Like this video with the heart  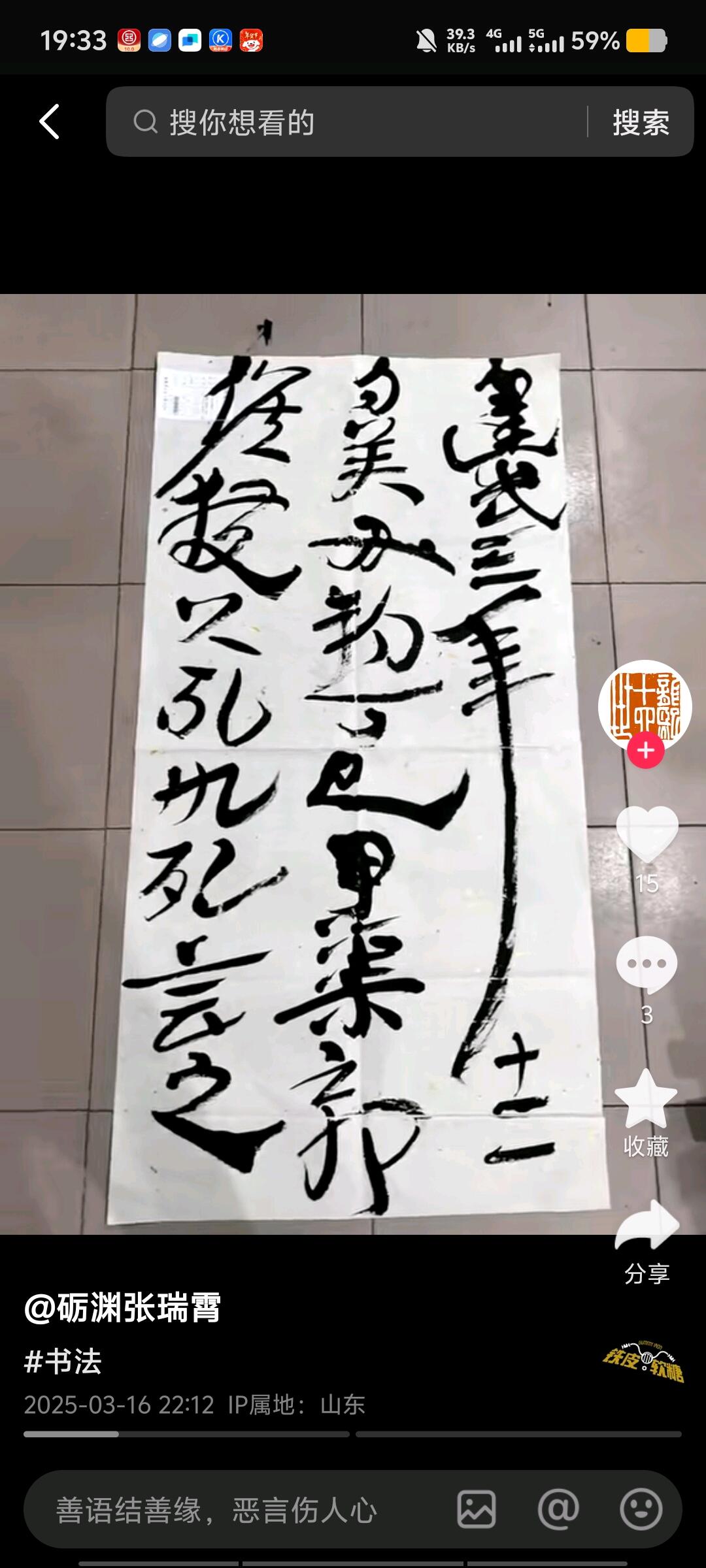(647, 834)
